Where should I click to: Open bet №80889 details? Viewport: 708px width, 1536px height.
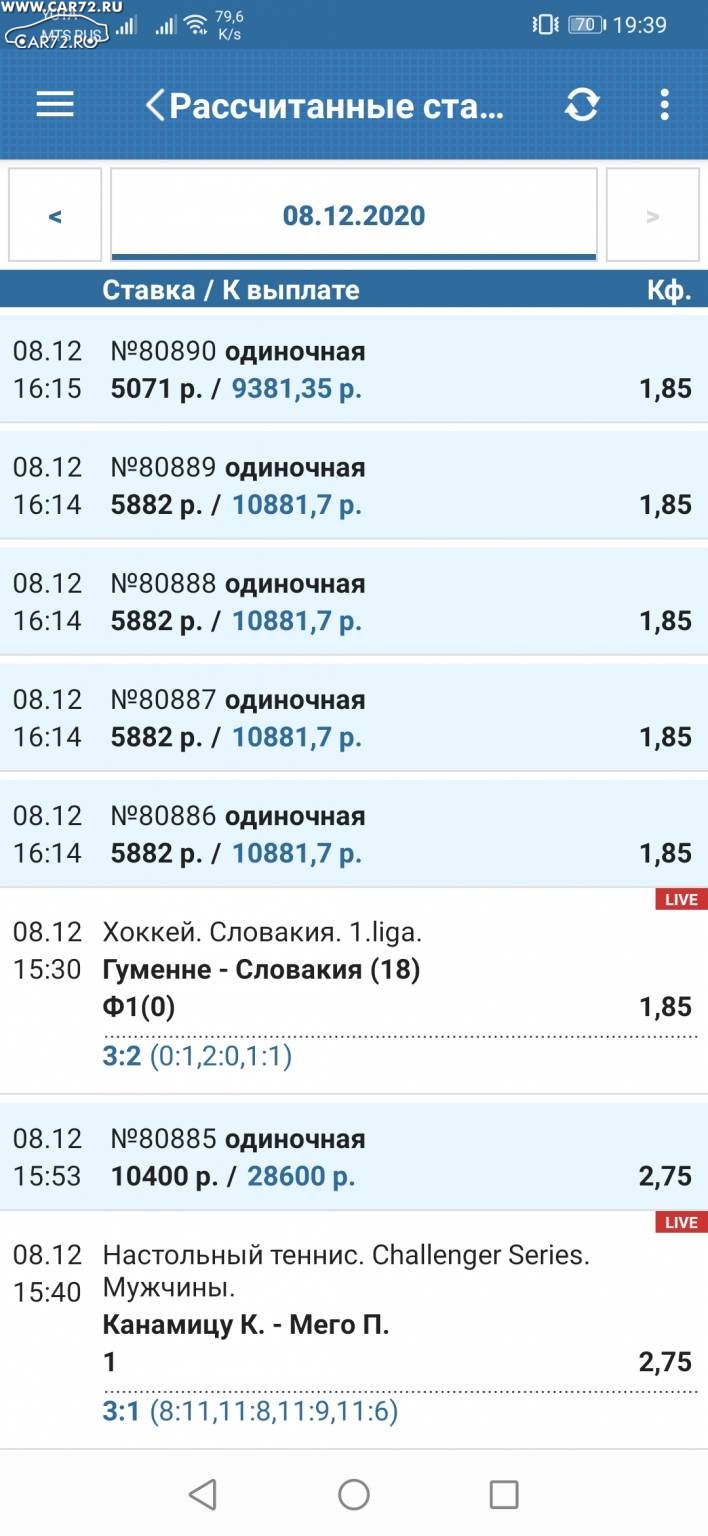pos(354,486)
